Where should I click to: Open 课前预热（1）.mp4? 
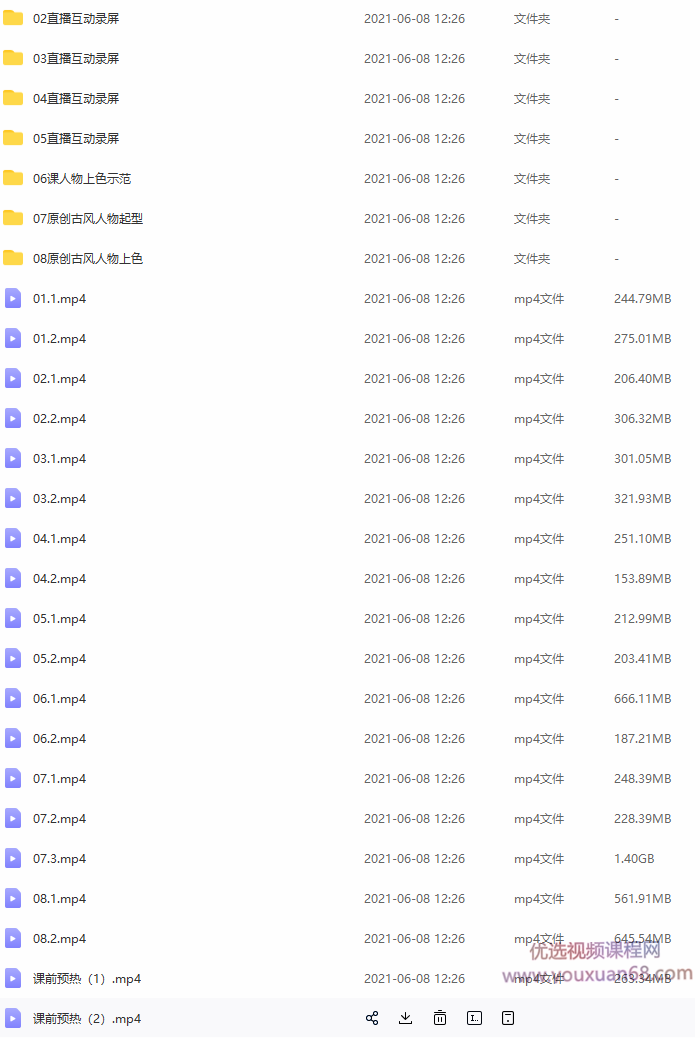(x=87, y=978)
